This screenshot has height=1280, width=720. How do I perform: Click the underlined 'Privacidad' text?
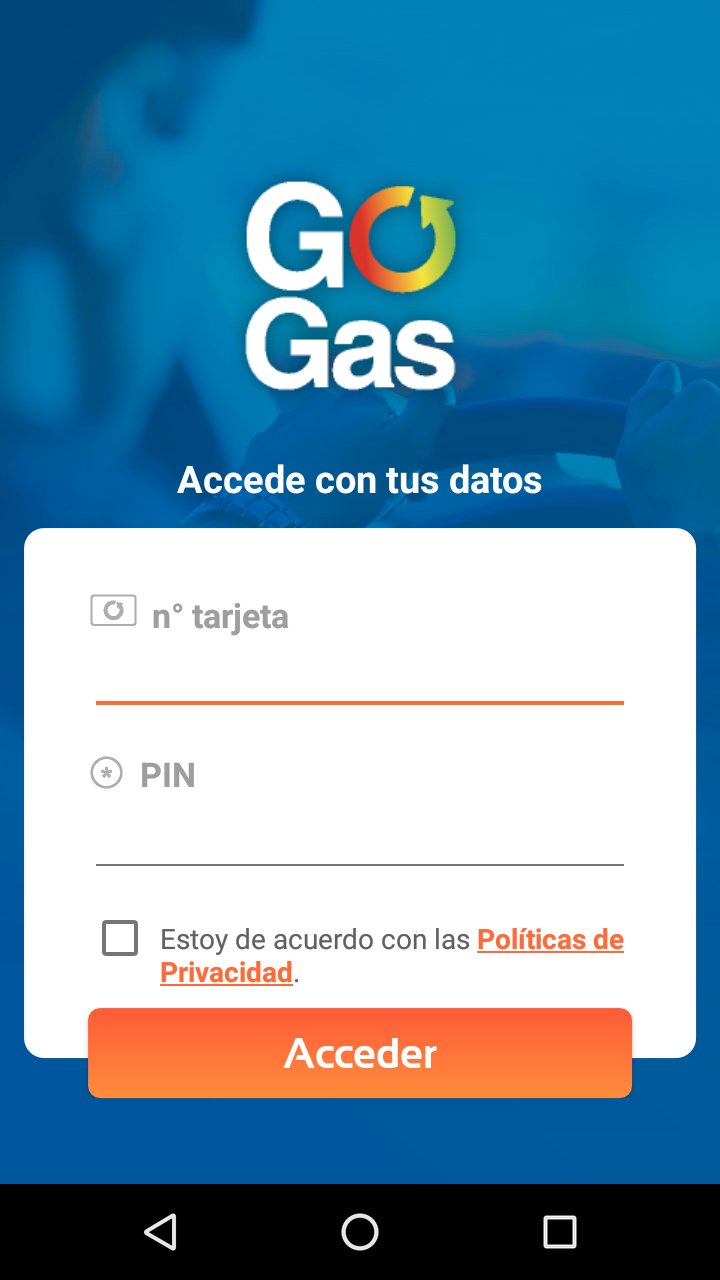226,971
